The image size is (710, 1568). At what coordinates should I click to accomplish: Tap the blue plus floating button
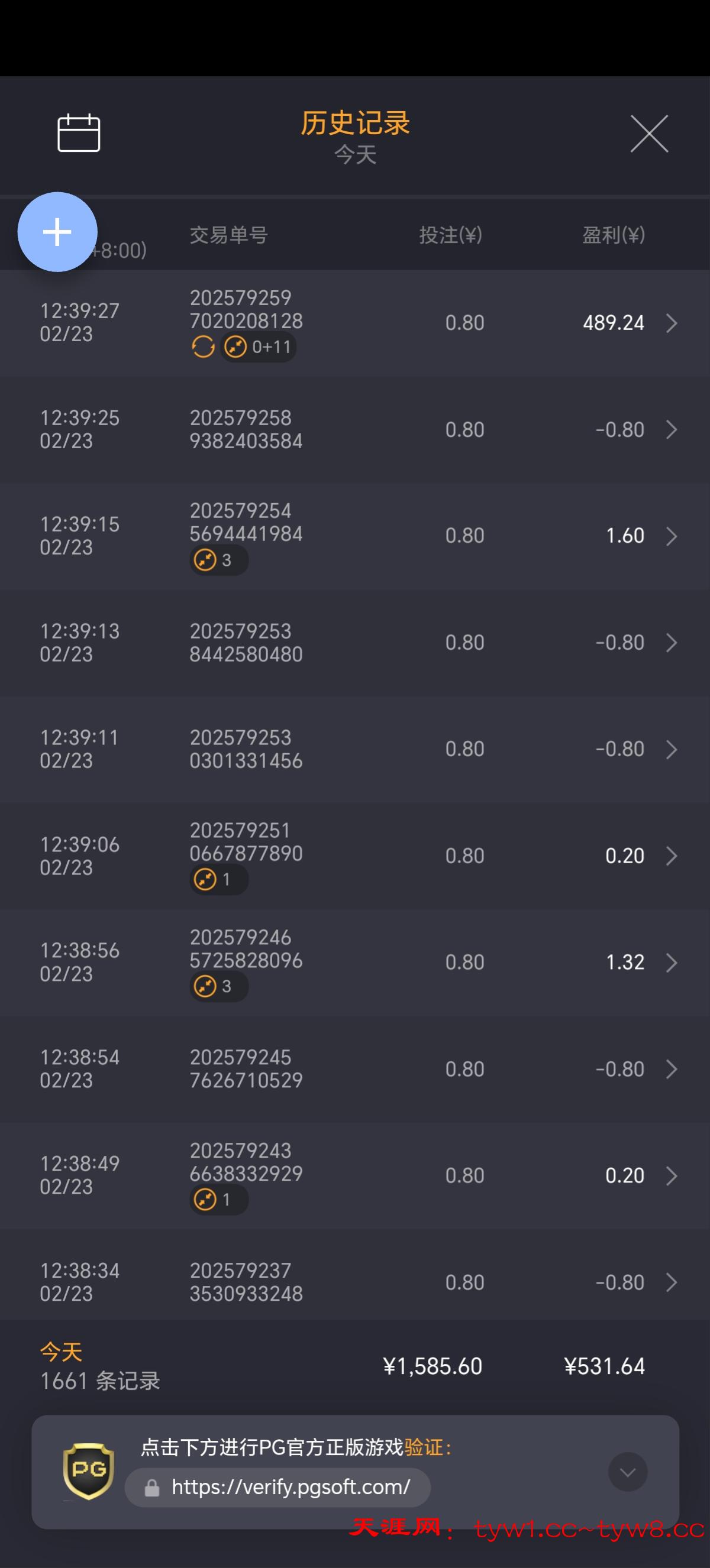[57, 232]
